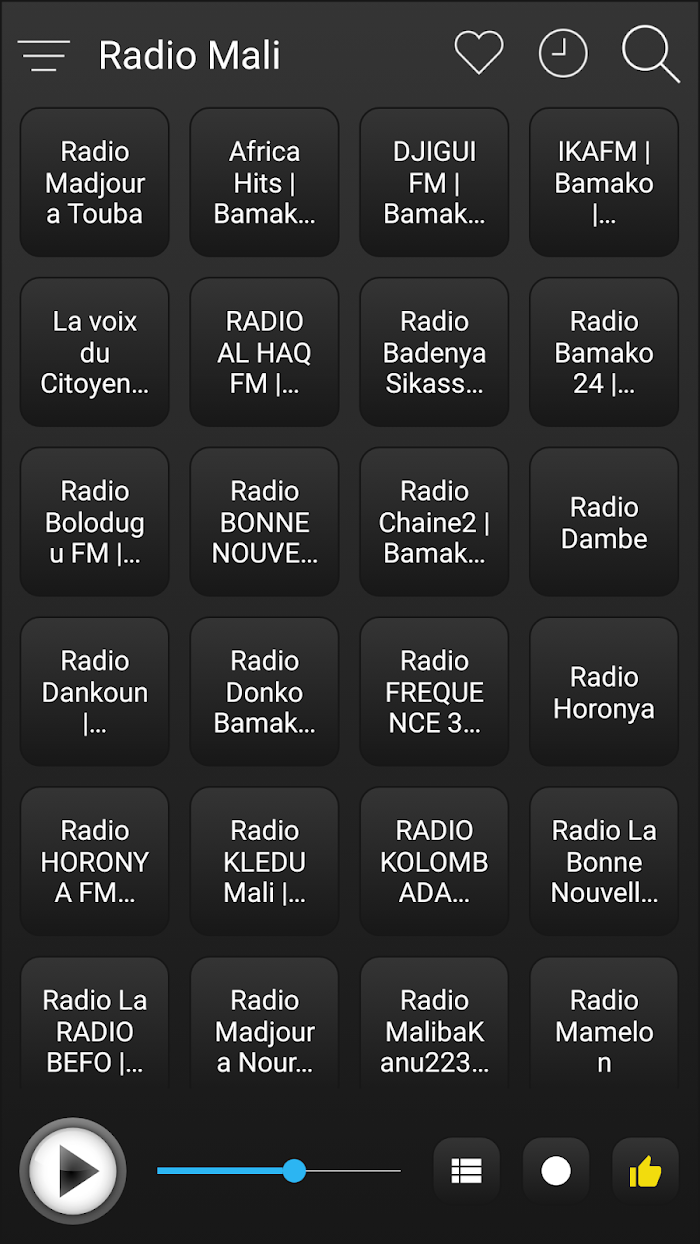Screen dimensions: 700x1244
Task: Play Africa Hits Bamako station
Action: (x=265, y=182)
